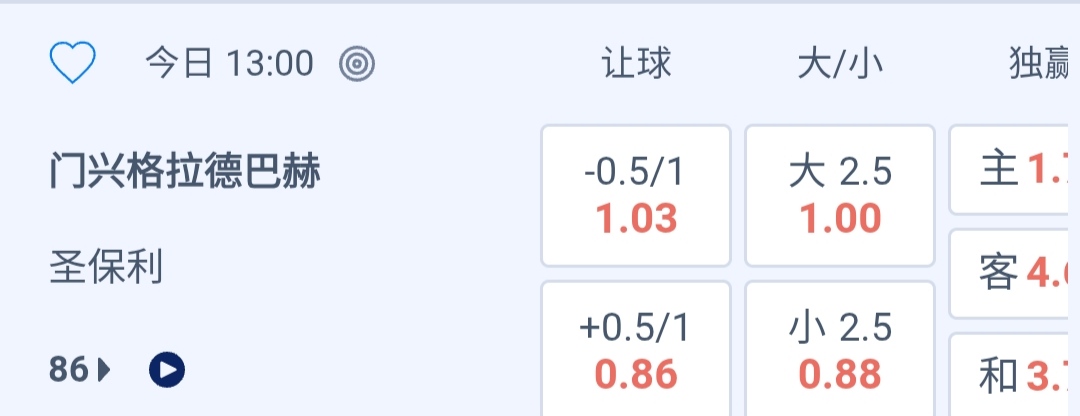1080x416 pixels.
Task: Select the +0.5/1 handicap at 0.86
Action: pos(636,352)
